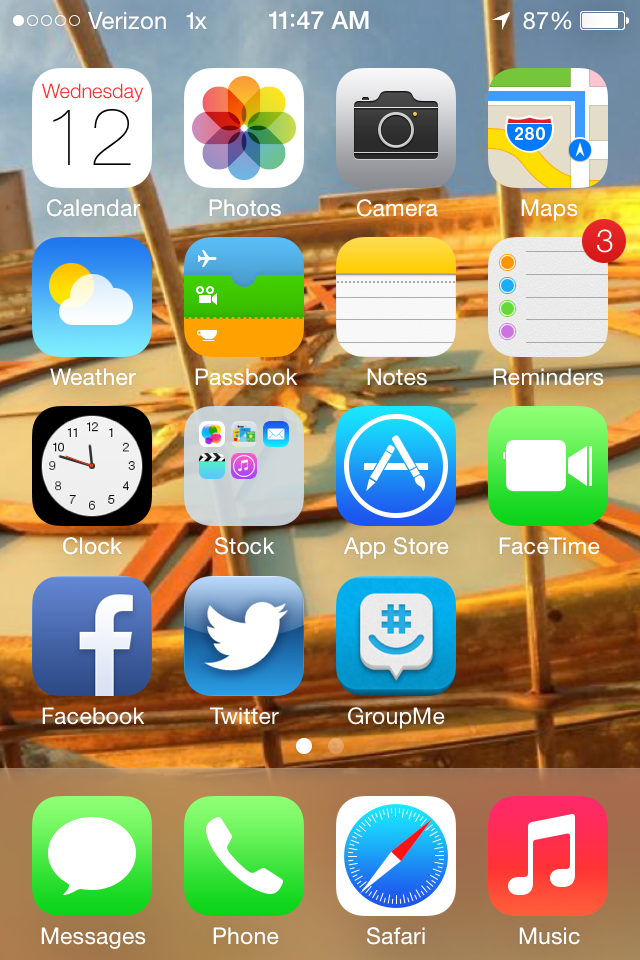Launch Maps
Image resolution: width=640 pixels, height=960 pixels.
coord(548,128)
